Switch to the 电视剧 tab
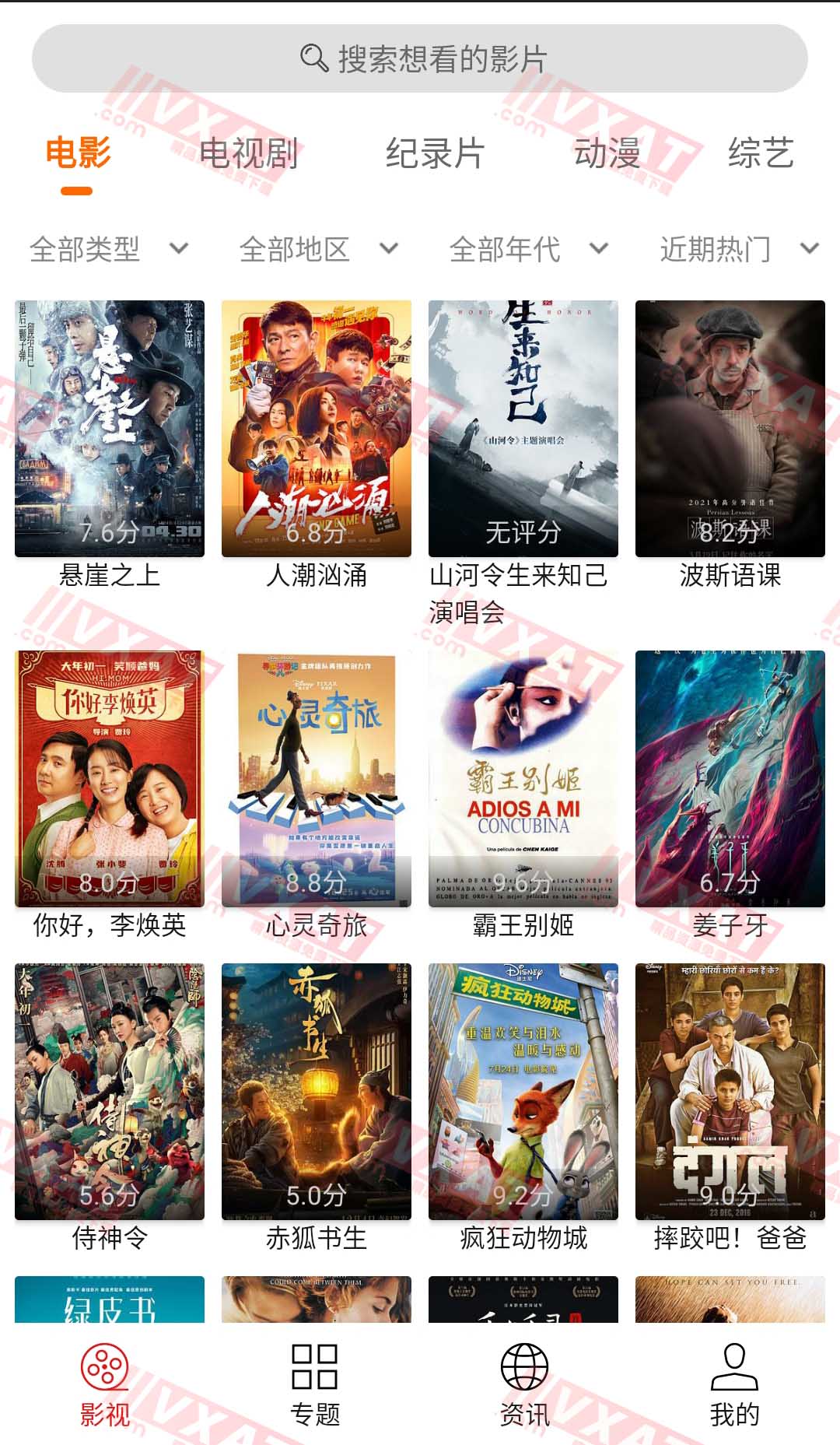 tap(249, 153)
